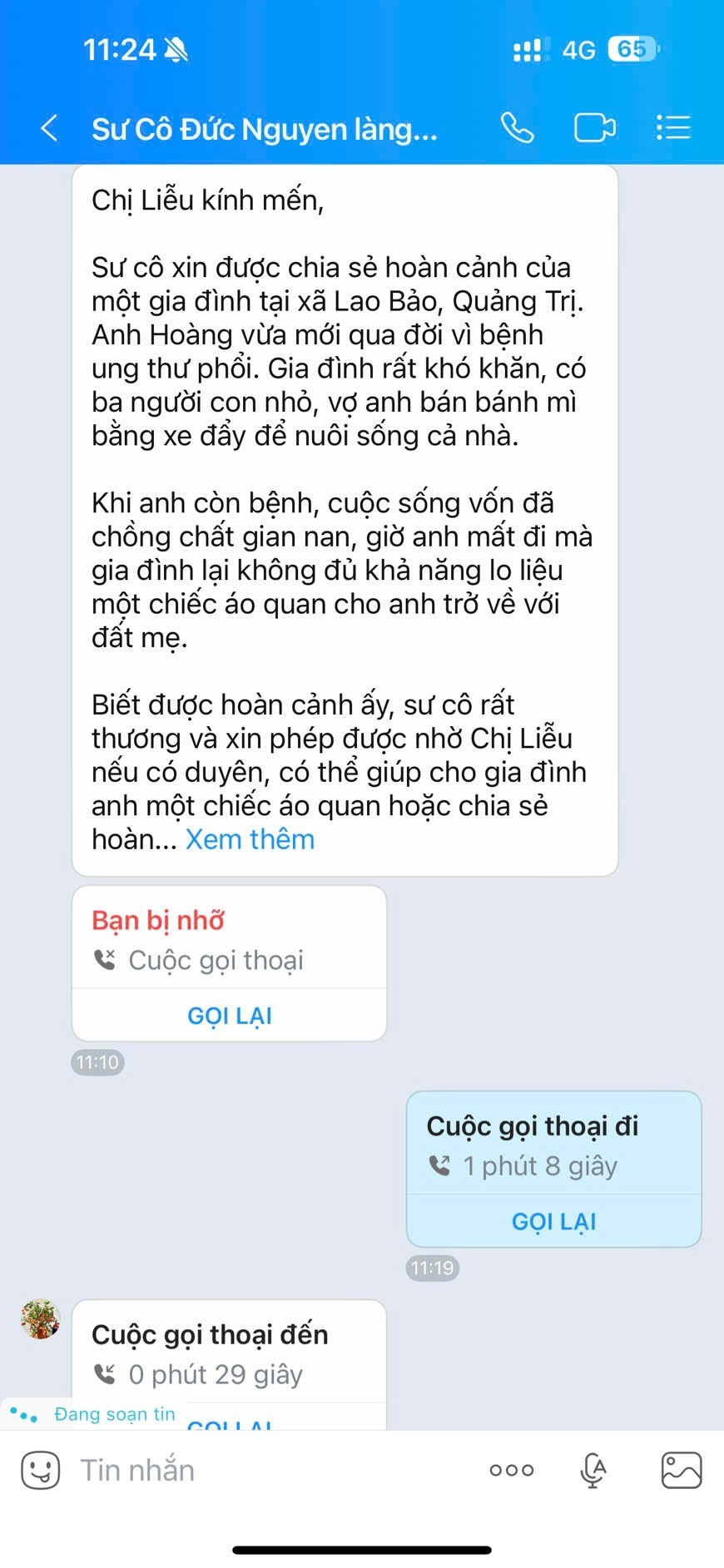Open the chat title Sư Cô Đức Nguyen
Screen dimensions: 724x1568
pos(265,129)
